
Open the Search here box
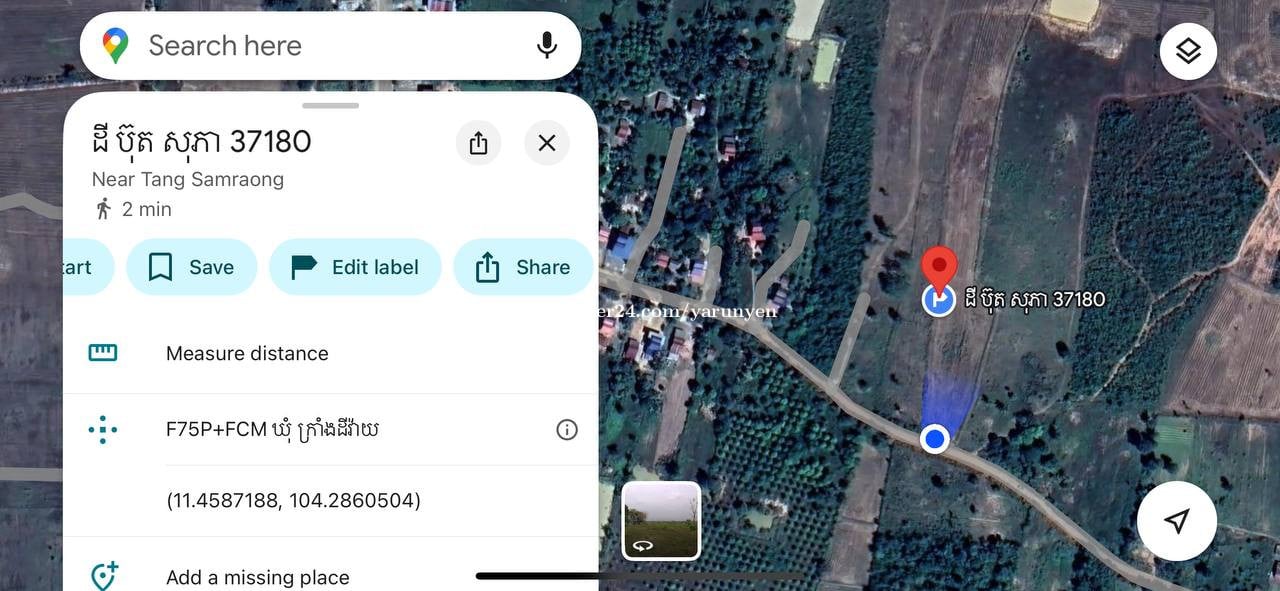click(300, 46)
